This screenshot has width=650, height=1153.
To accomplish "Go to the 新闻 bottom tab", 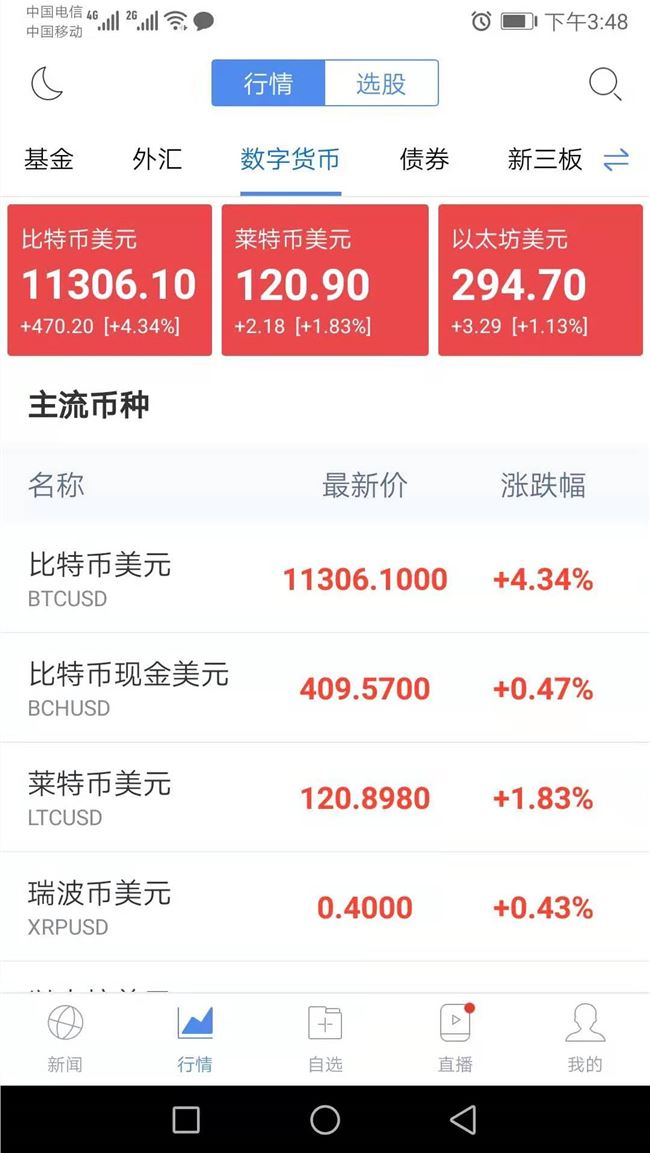I will click(65, 1038).
